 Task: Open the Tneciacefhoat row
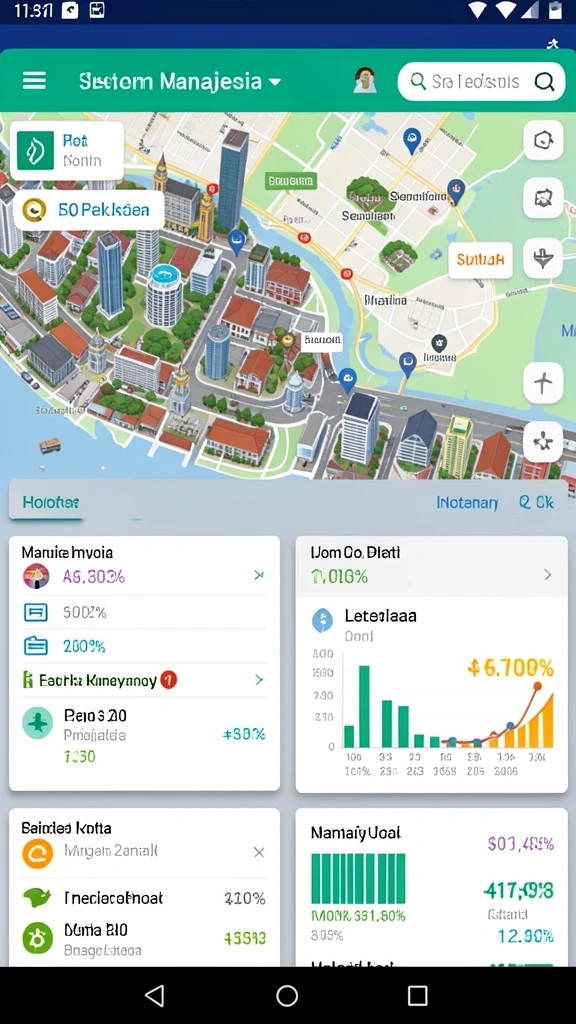coord(144,898)
